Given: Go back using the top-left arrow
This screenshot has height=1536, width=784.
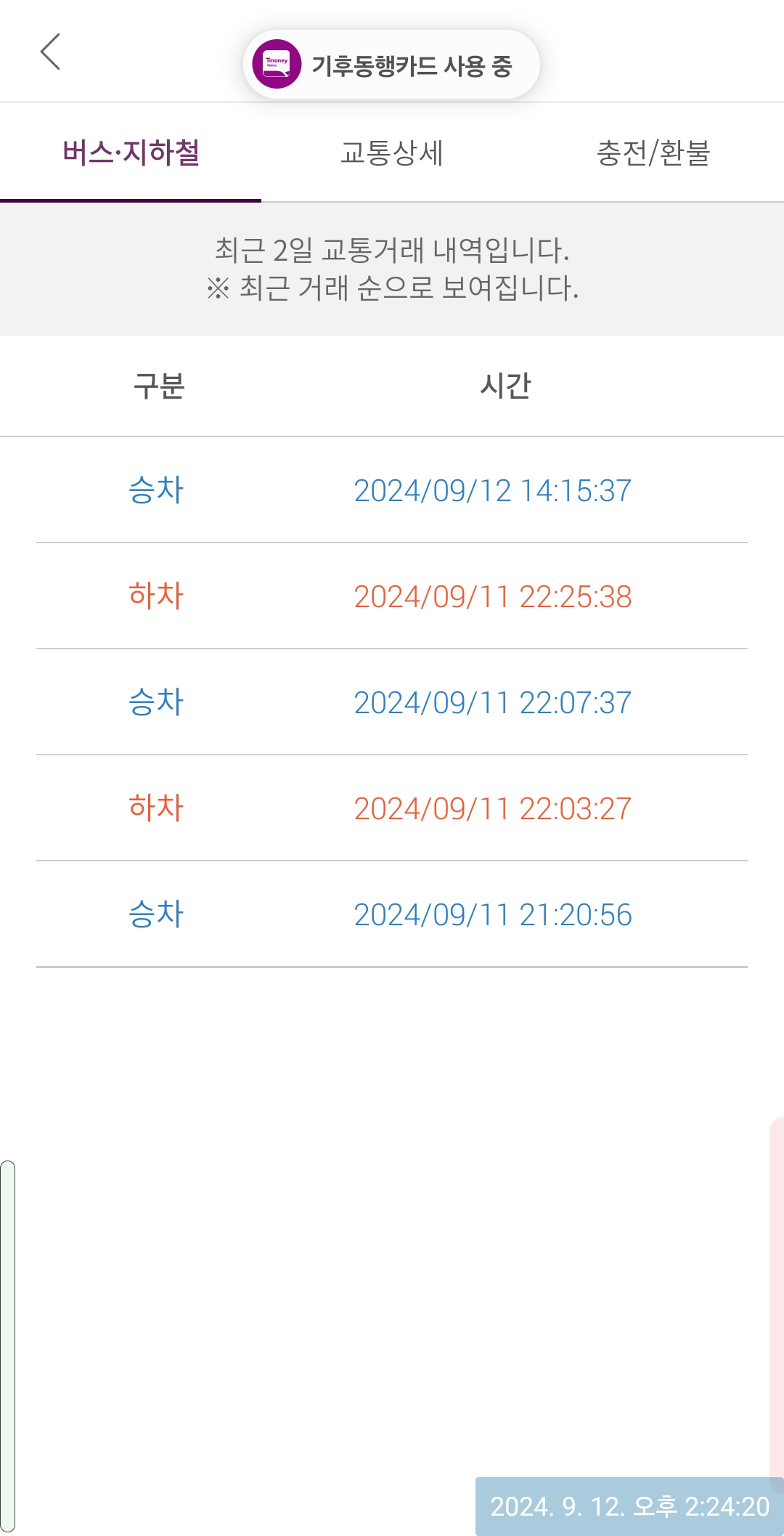Looking at the screenshot, I should coord(50,52).
